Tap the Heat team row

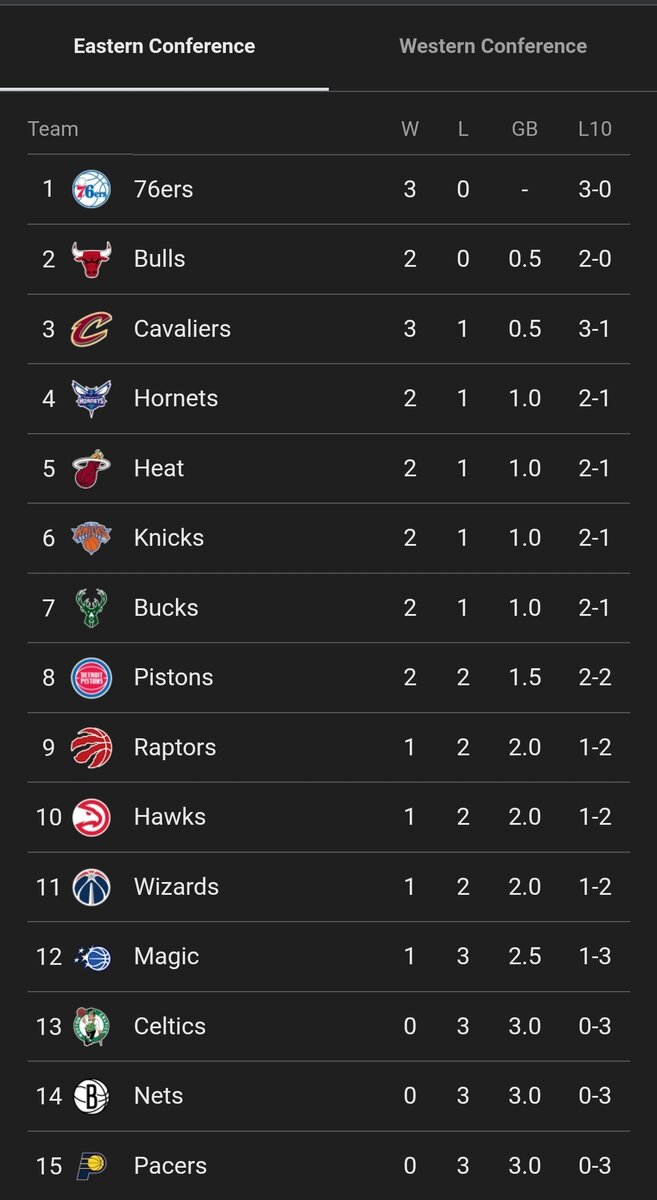point(159,468)
